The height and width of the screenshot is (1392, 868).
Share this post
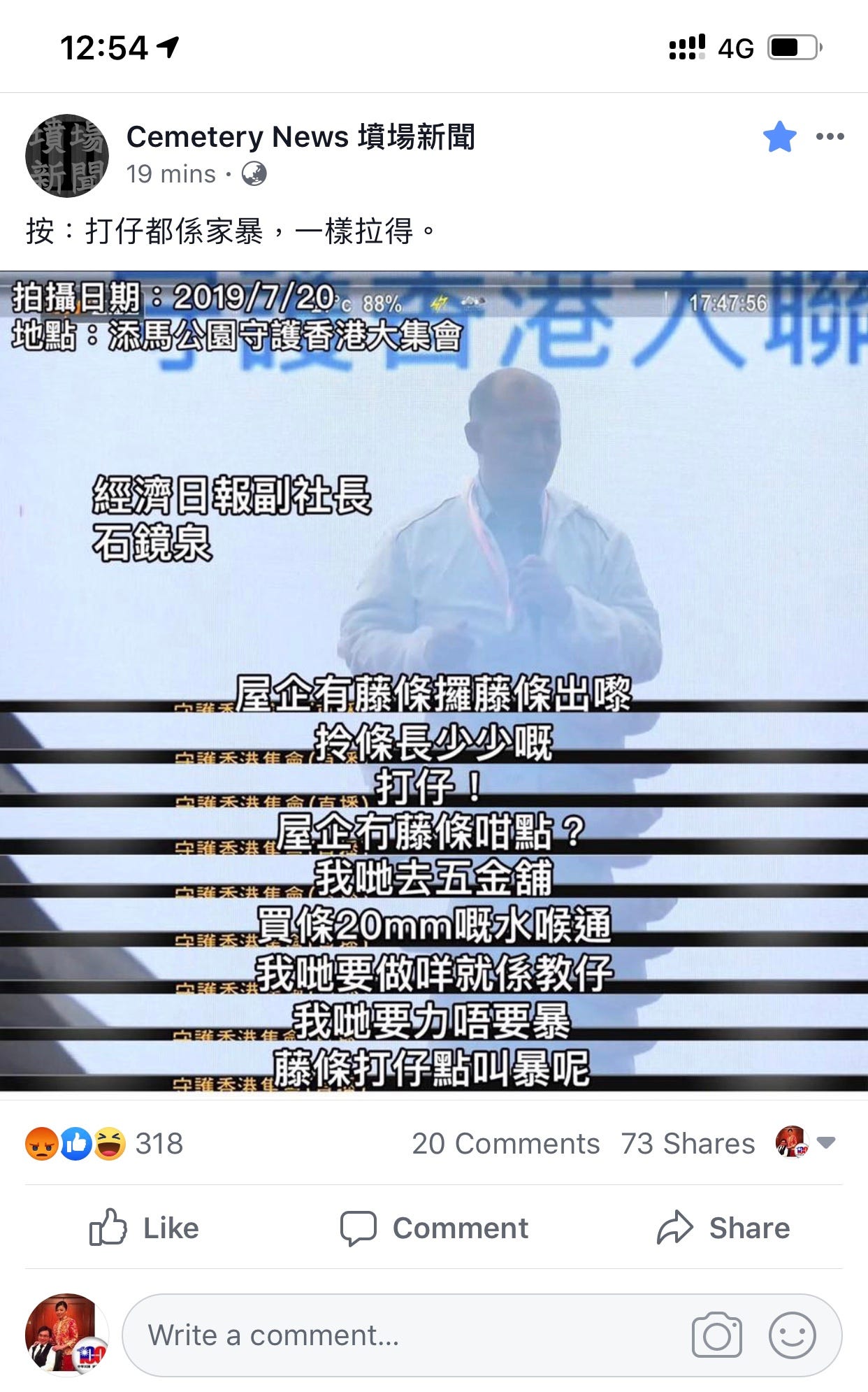(x=723, y=1228)
